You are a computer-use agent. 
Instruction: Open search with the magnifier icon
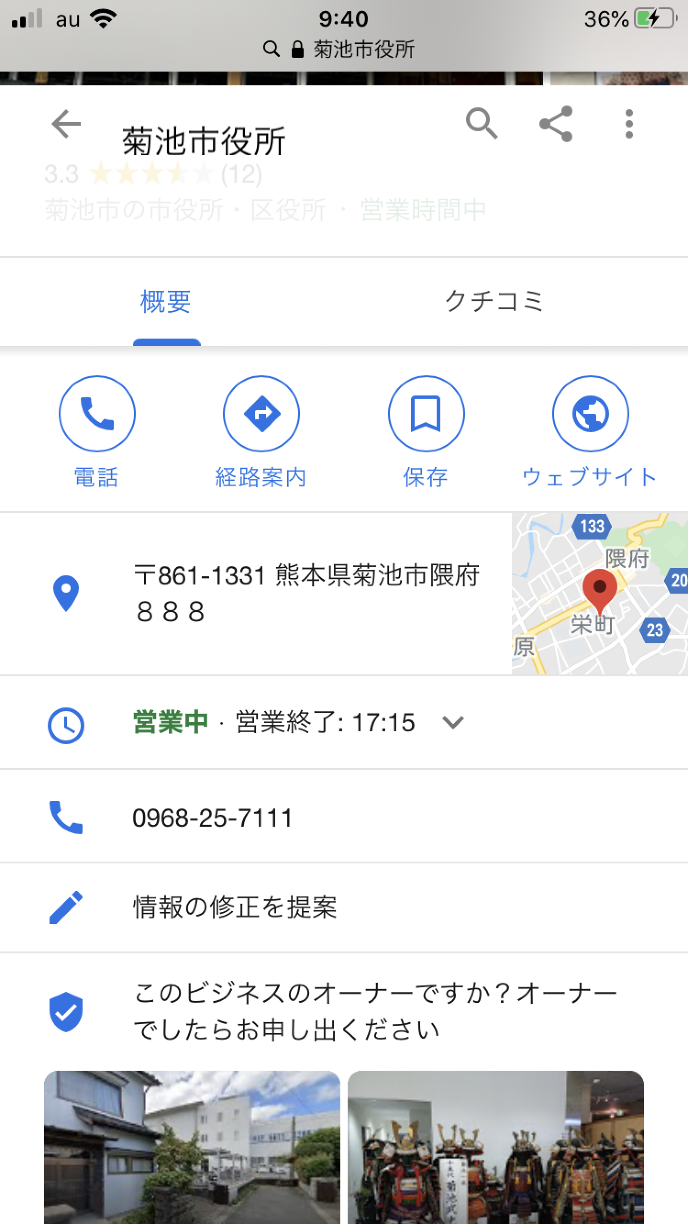pyautogui.click(x=481, y=124)
